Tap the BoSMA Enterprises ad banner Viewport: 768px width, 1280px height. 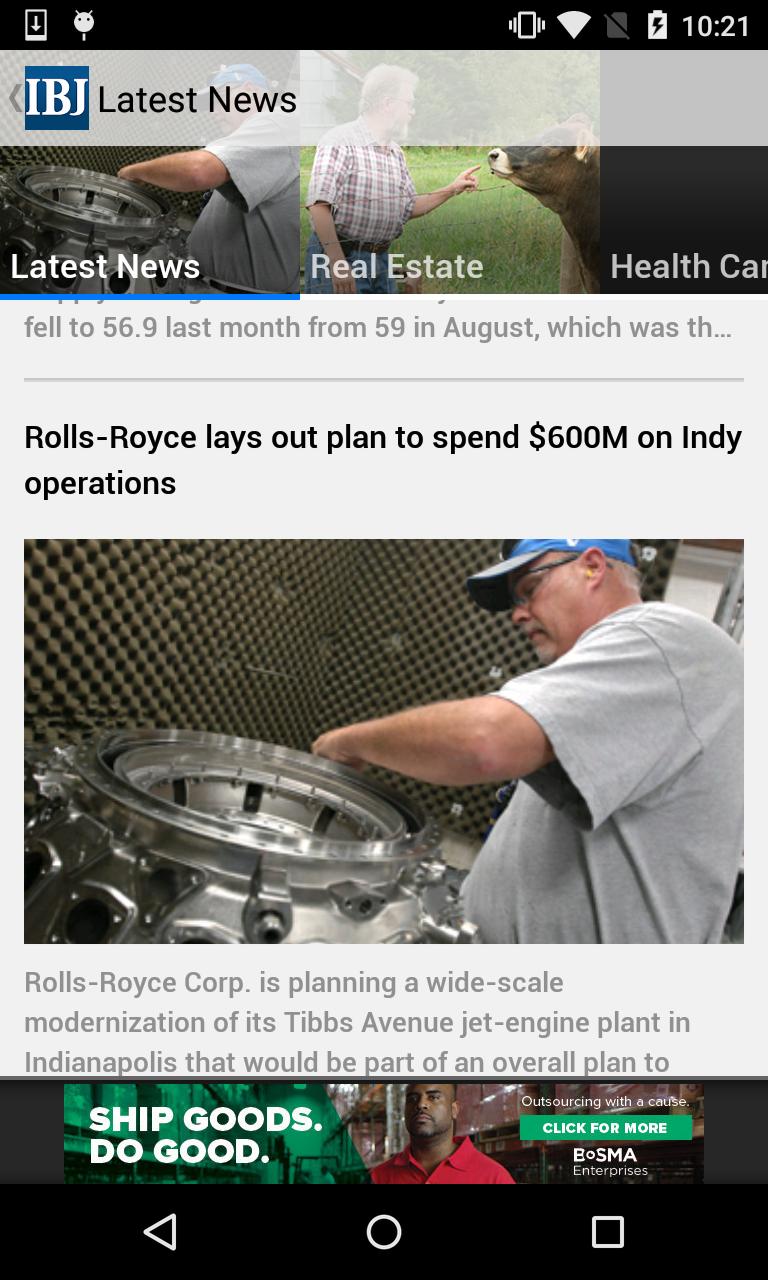[383, 1133]
